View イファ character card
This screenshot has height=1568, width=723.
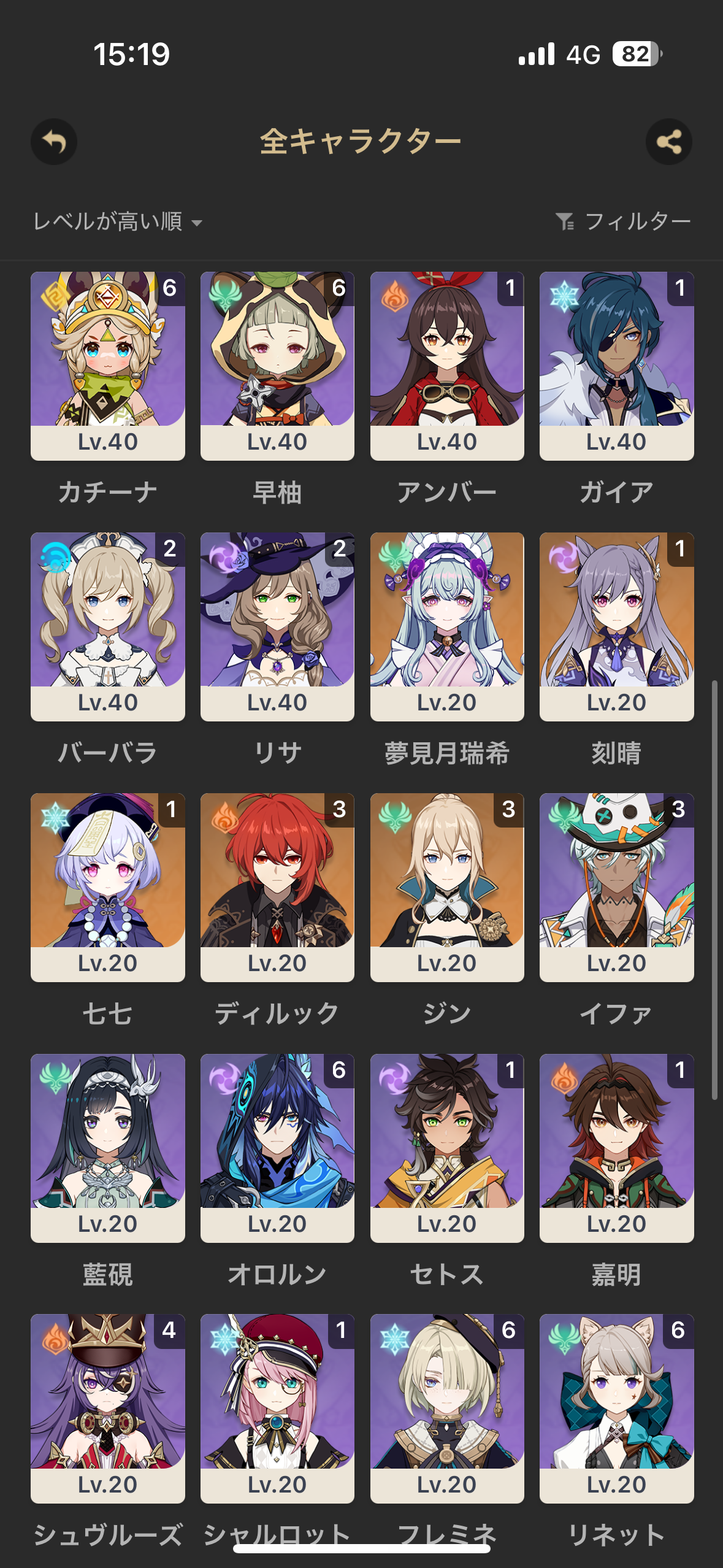616,887
